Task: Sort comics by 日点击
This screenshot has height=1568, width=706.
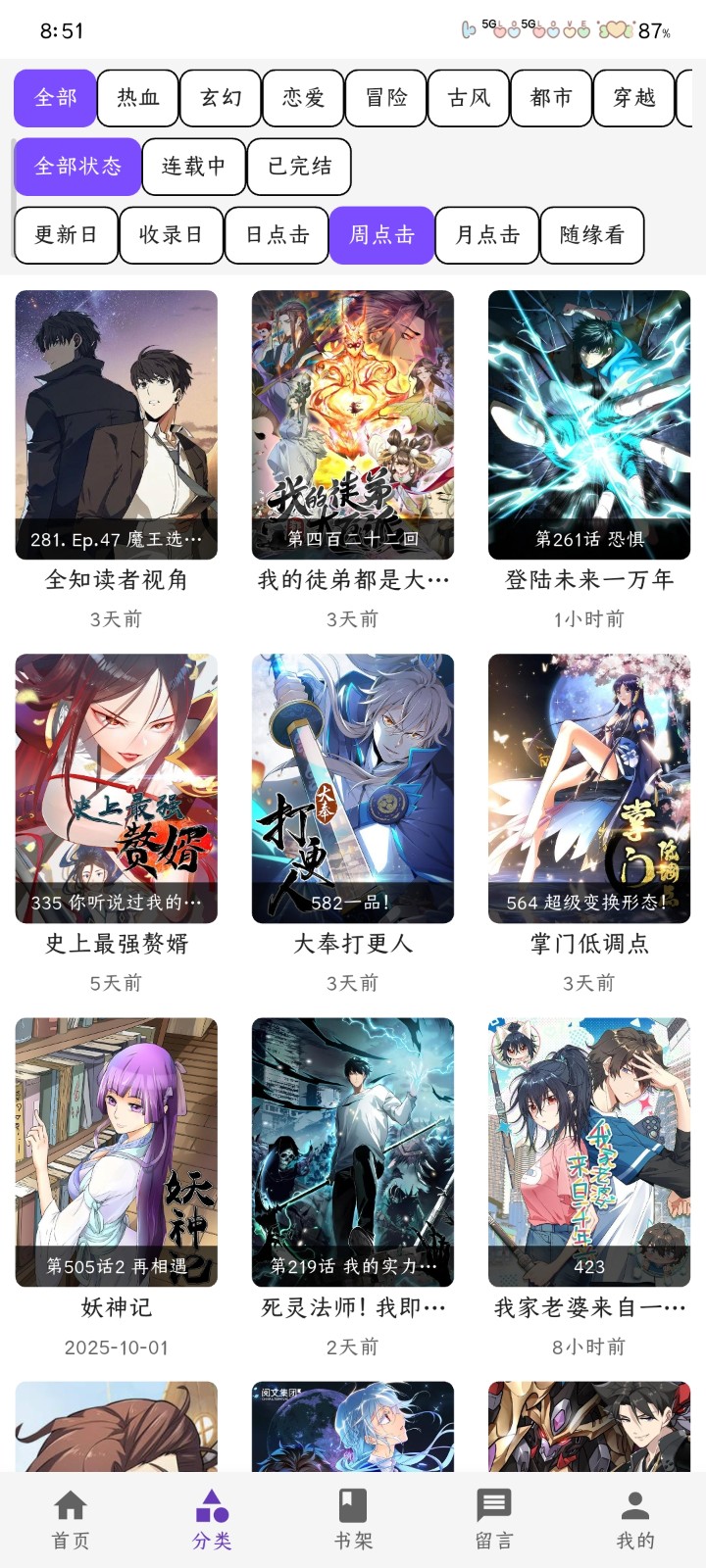Action: click(277, 234)
